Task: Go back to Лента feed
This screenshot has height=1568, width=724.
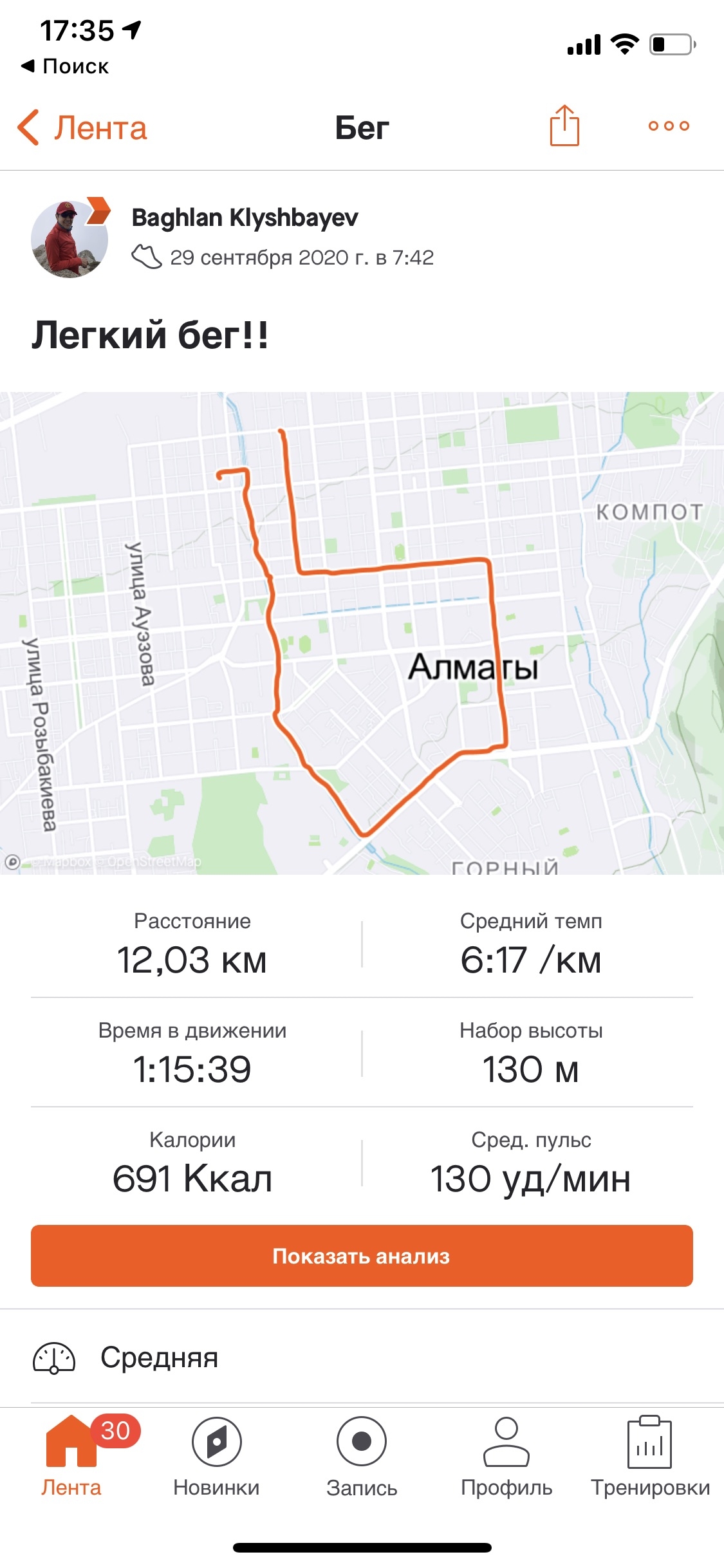Action: [x=82, y=127]
